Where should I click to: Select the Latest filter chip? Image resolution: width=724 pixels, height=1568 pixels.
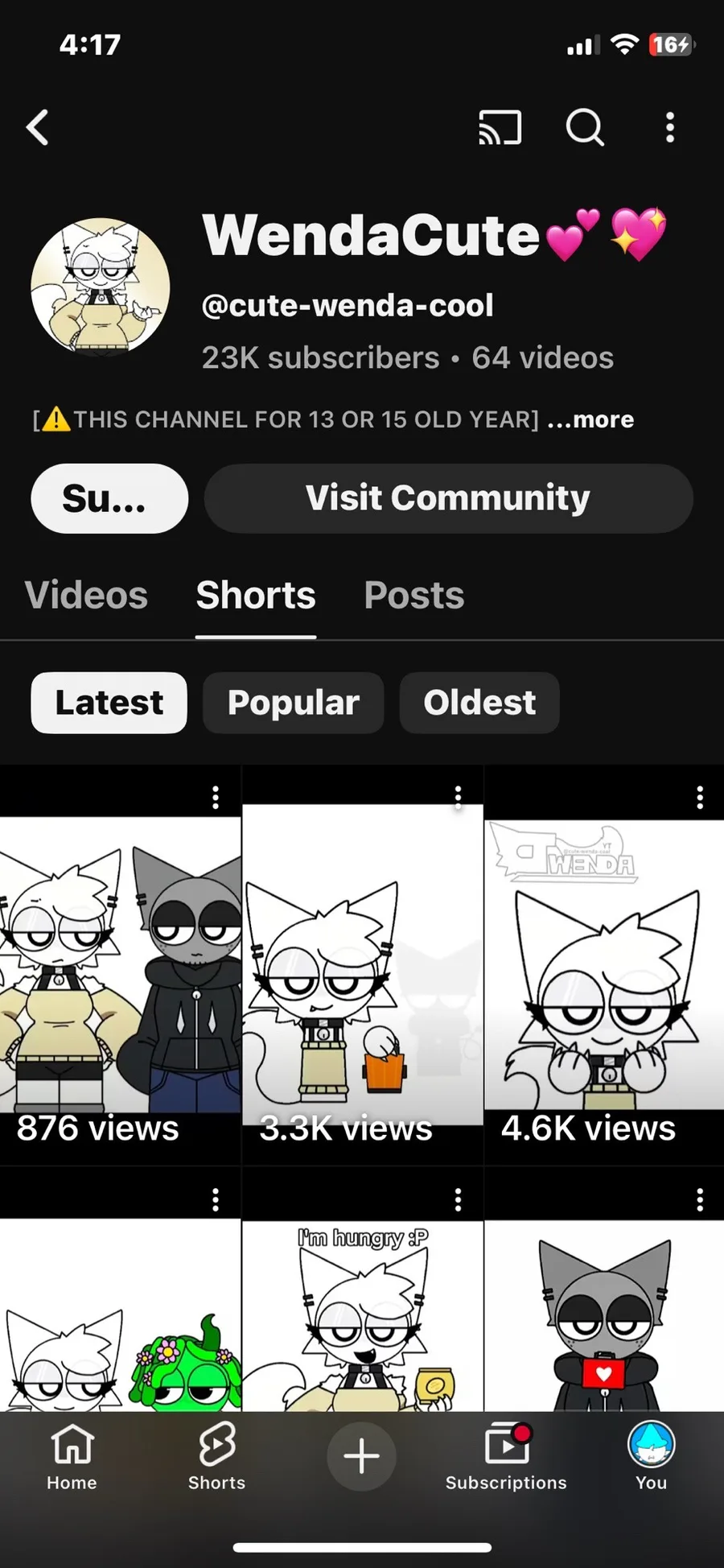109,703
